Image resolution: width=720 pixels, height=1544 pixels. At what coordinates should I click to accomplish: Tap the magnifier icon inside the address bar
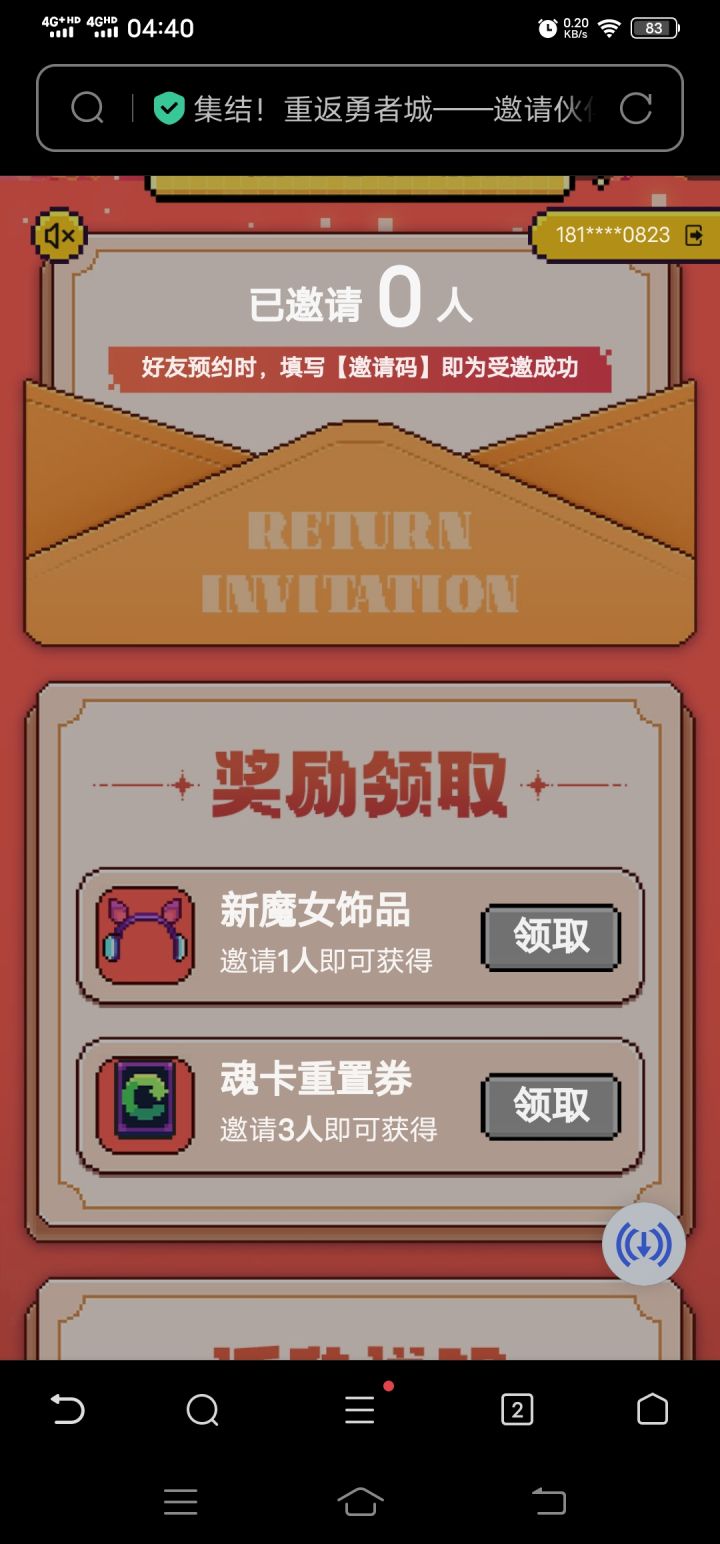tap(87, 107)
